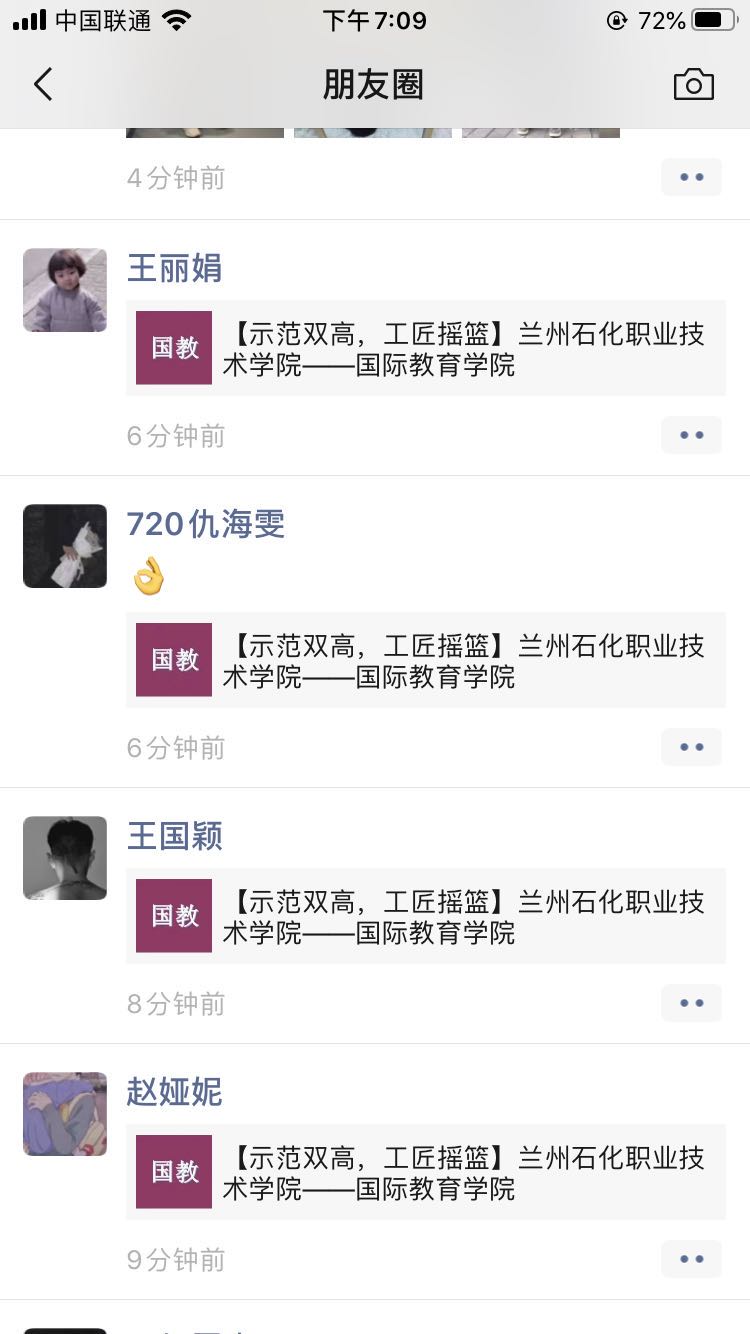Go back from Moments feed
The image size is (750, 1334).
point(43,85)
